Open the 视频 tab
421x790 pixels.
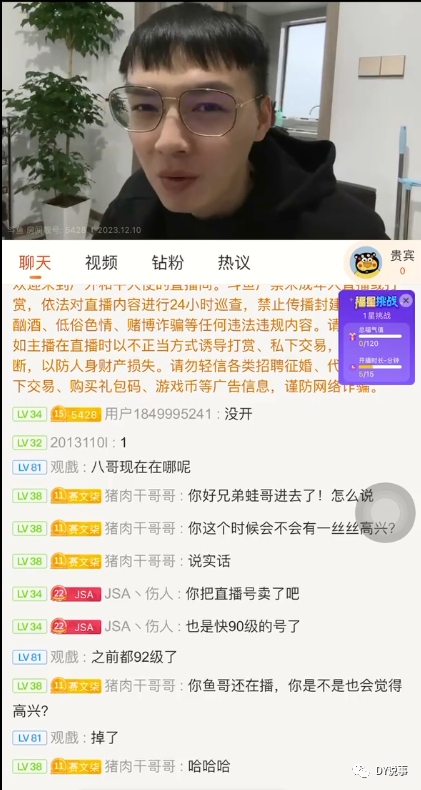point(101,262)
